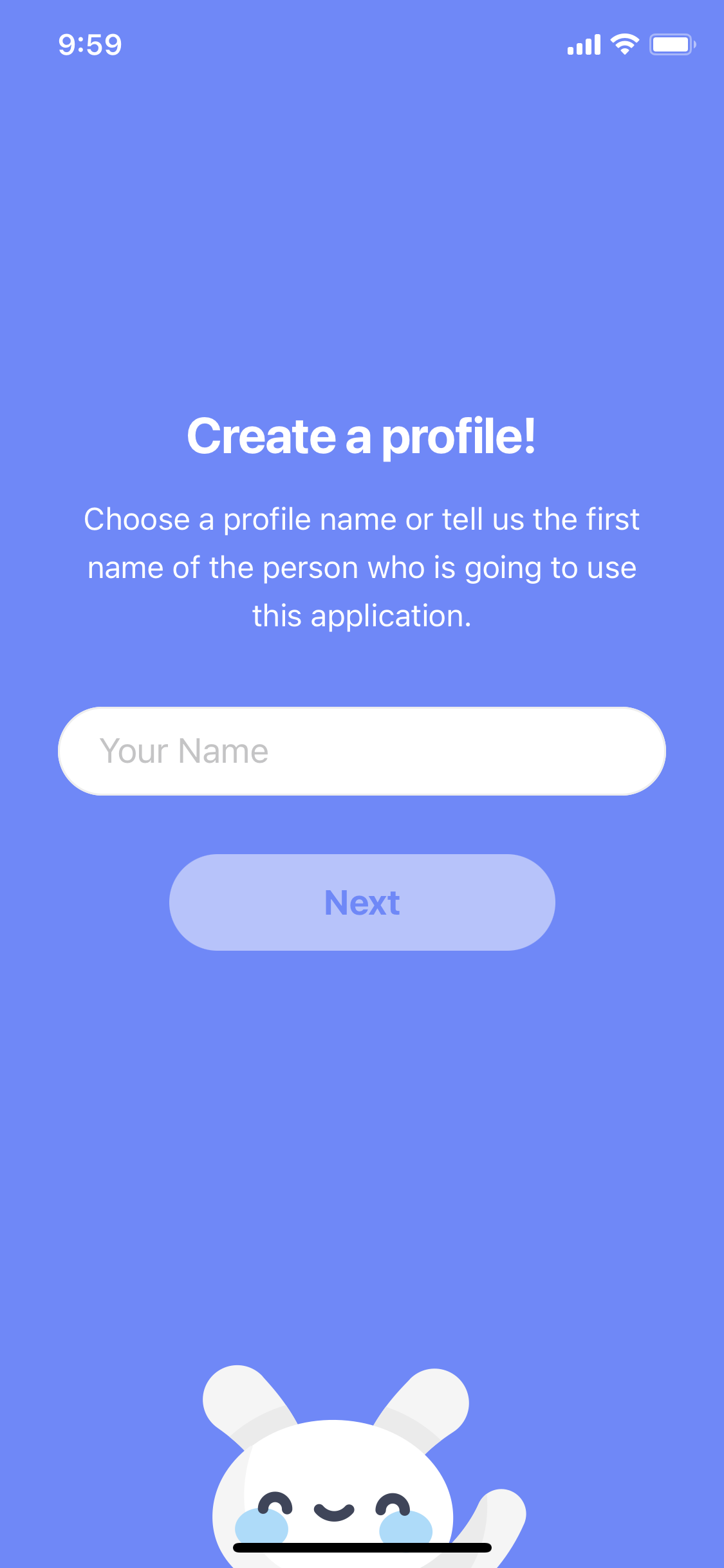Tap the time 9:59 in the status bar
This screenshot has height=1568, width=724.
(89, 44)
